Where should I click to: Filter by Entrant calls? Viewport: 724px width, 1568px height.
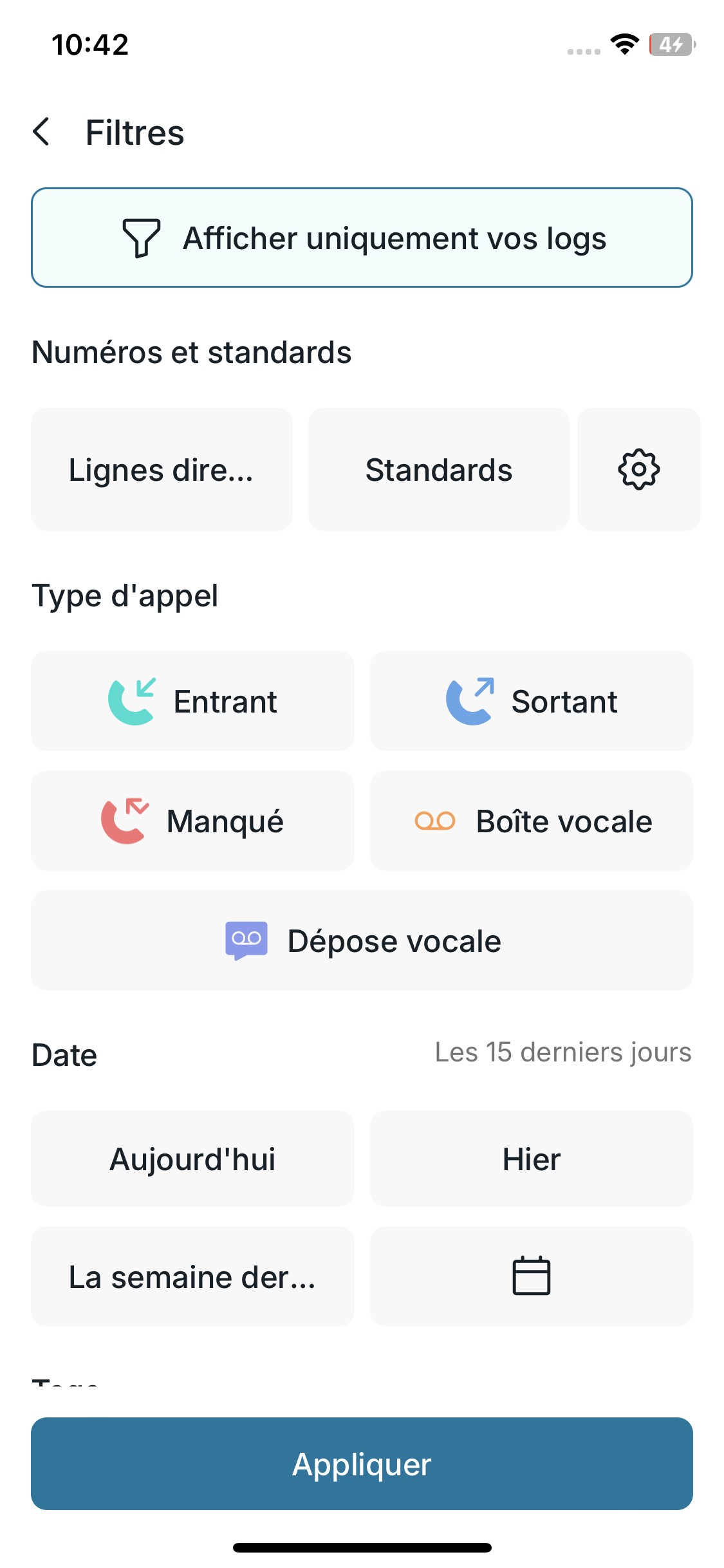[x=192, y=701]
